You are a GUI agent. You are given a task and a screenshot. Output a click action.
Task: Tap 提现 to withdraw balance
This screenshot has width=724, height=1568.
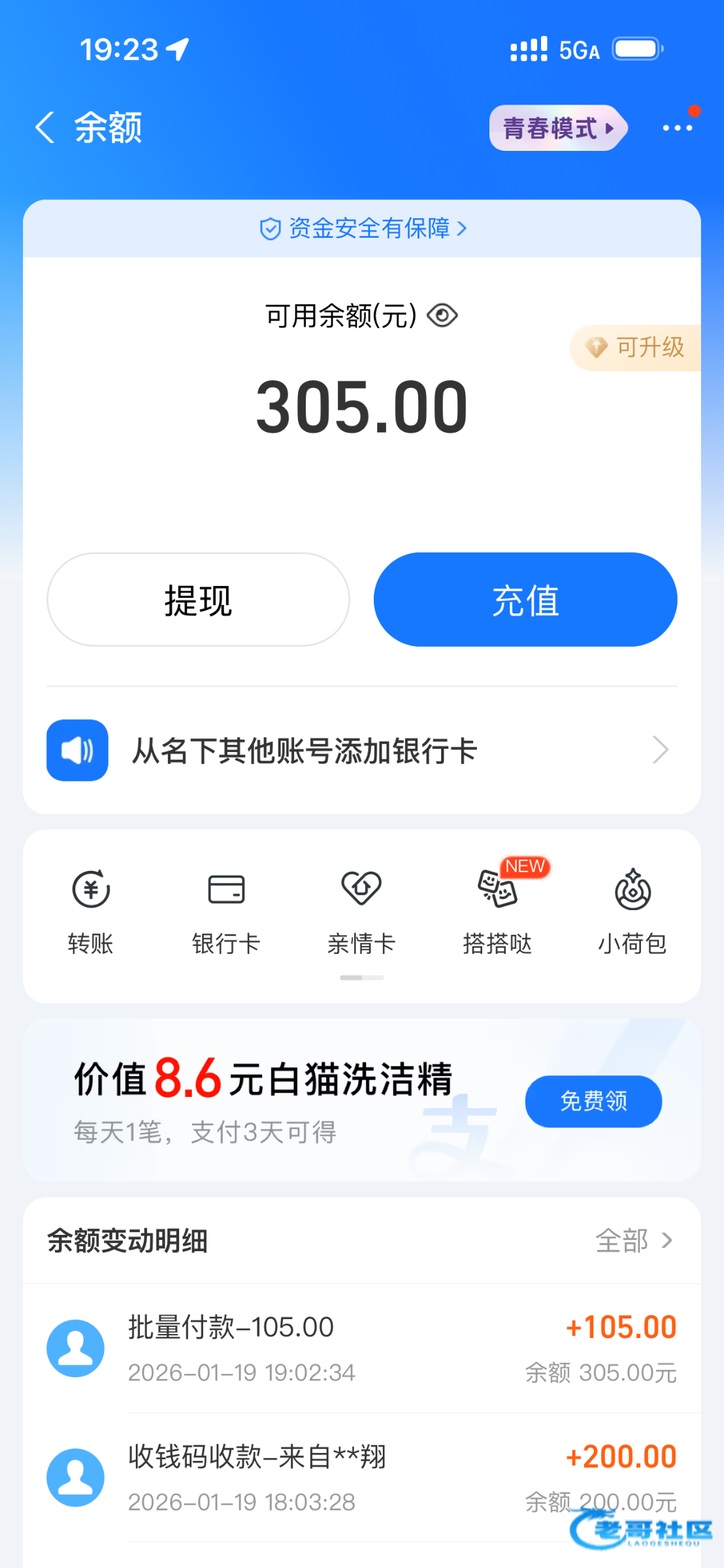(198, 600)
